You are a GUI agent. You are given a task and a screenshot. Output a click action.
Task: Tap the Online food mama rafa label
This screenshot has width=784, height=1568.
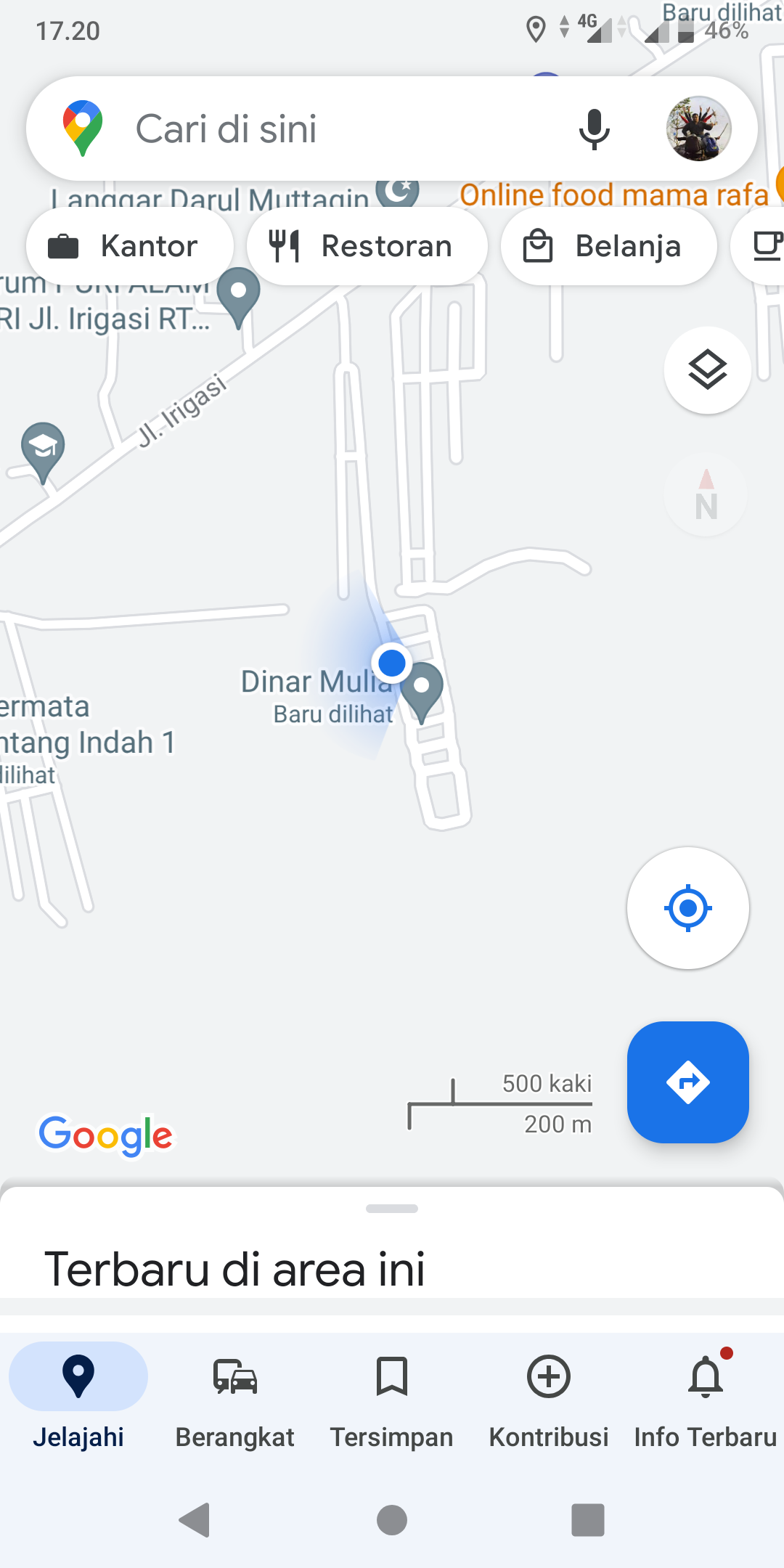click(613, 195)
